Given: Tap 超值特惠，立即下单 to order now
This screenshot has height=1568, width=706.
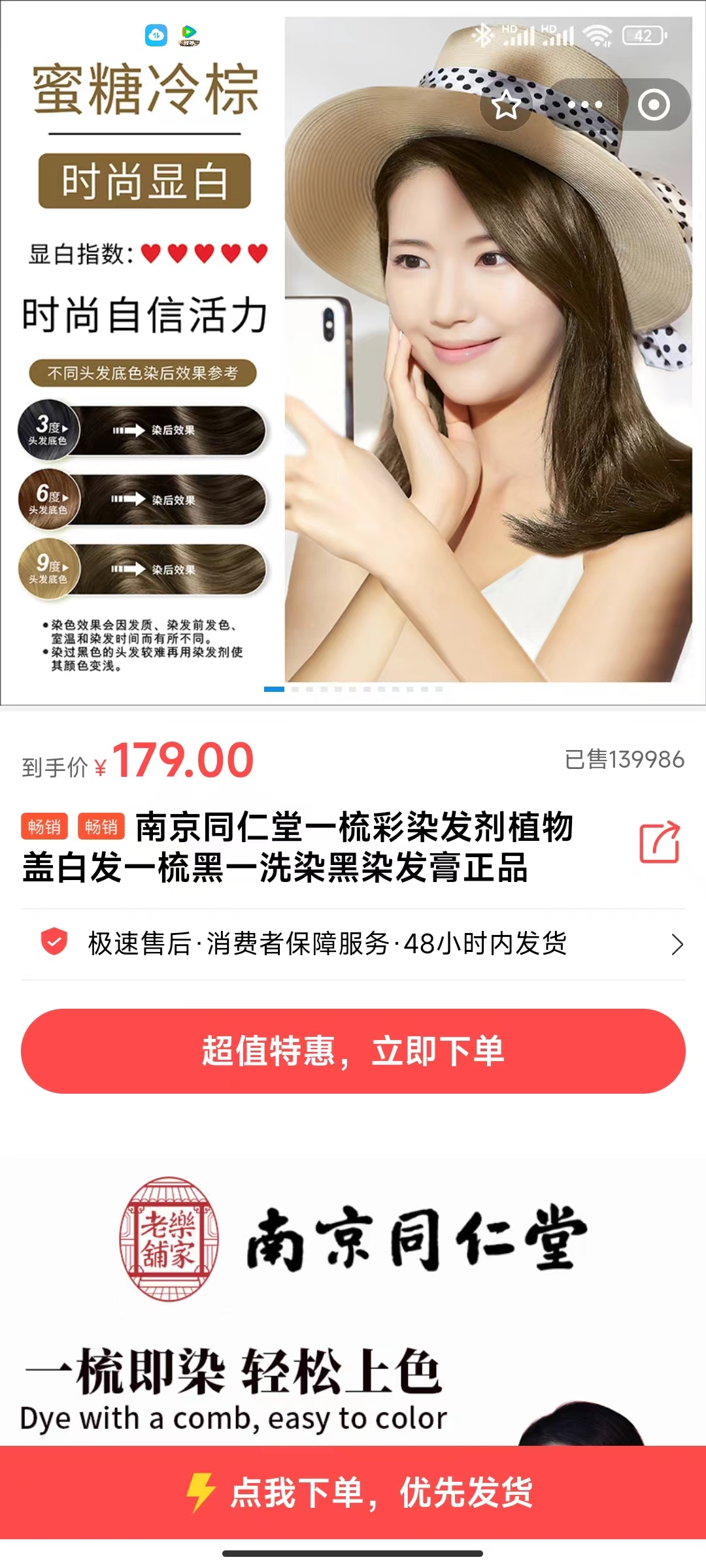Looking at the screenshot, I should (353, 1051).
